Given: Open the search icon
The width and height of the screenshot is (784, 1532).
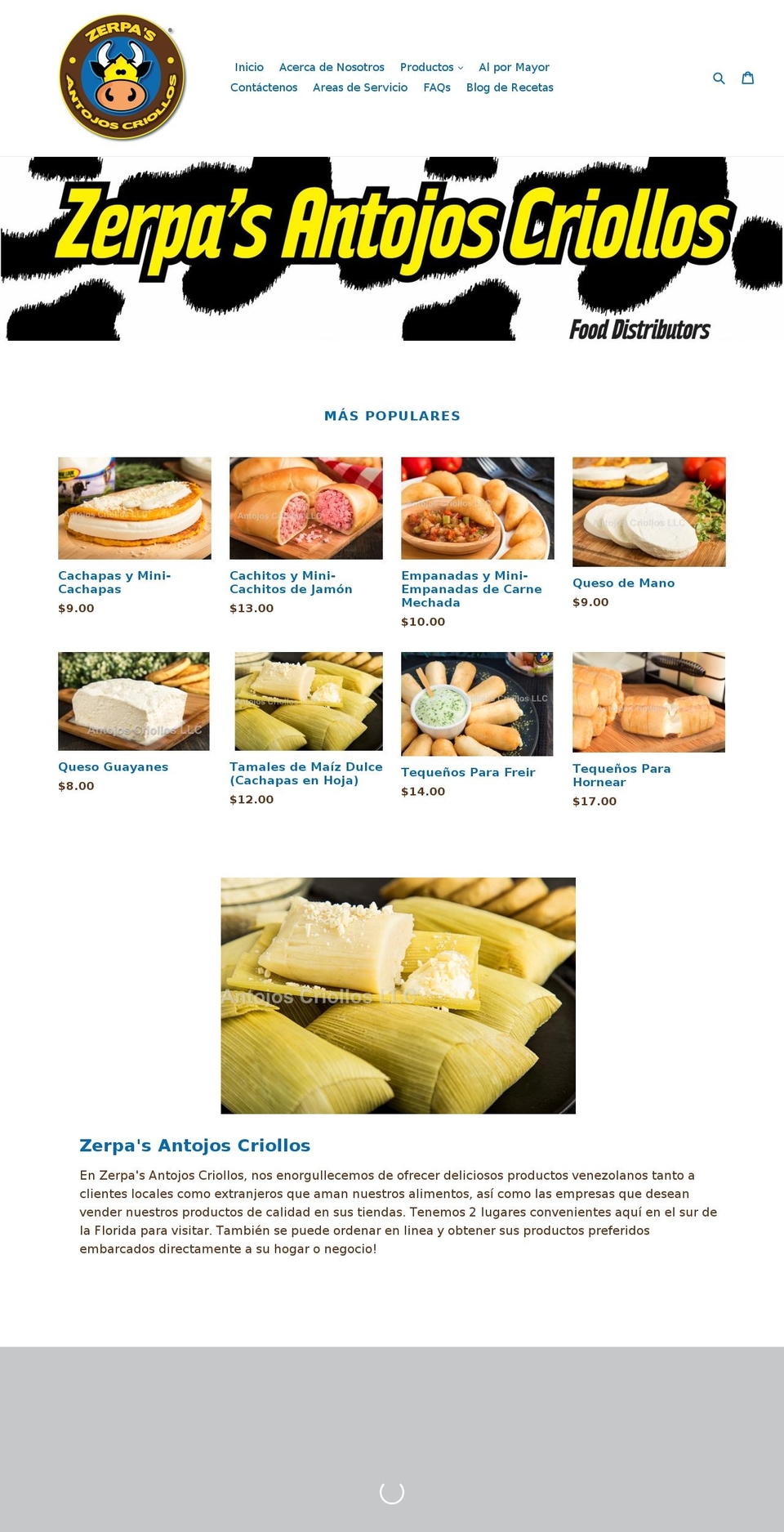Looking at the screenshot, I should pos(719,78).
